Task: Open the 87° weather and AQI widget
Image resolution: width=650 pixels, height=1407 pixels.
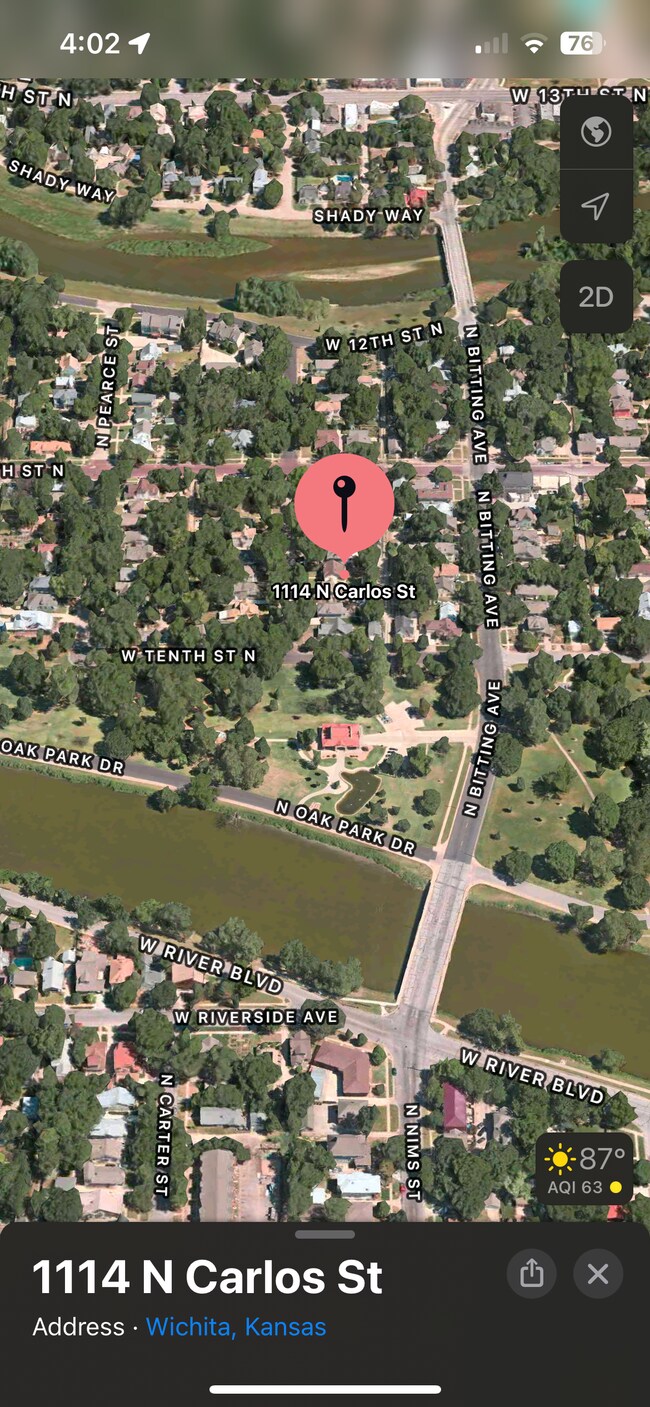Action: click(x=585, y=1169)
